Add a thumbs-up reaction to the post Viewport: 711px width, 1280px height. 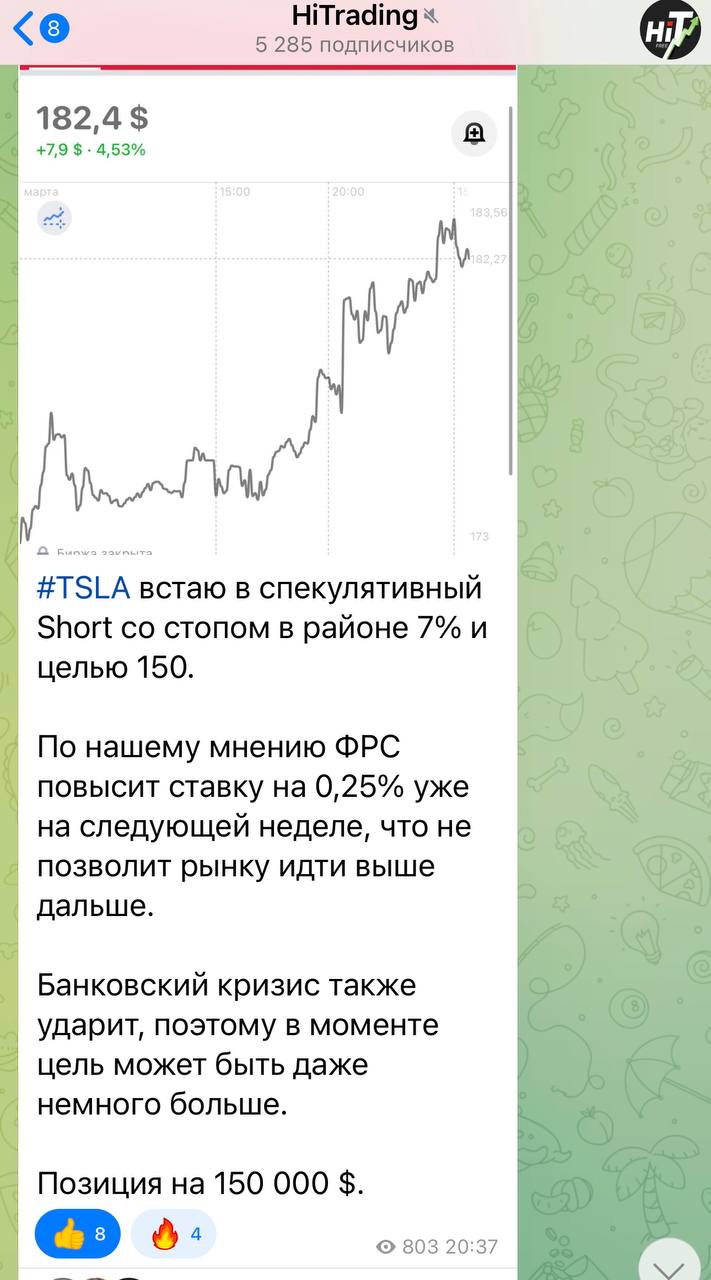[x=78, y=1234]
